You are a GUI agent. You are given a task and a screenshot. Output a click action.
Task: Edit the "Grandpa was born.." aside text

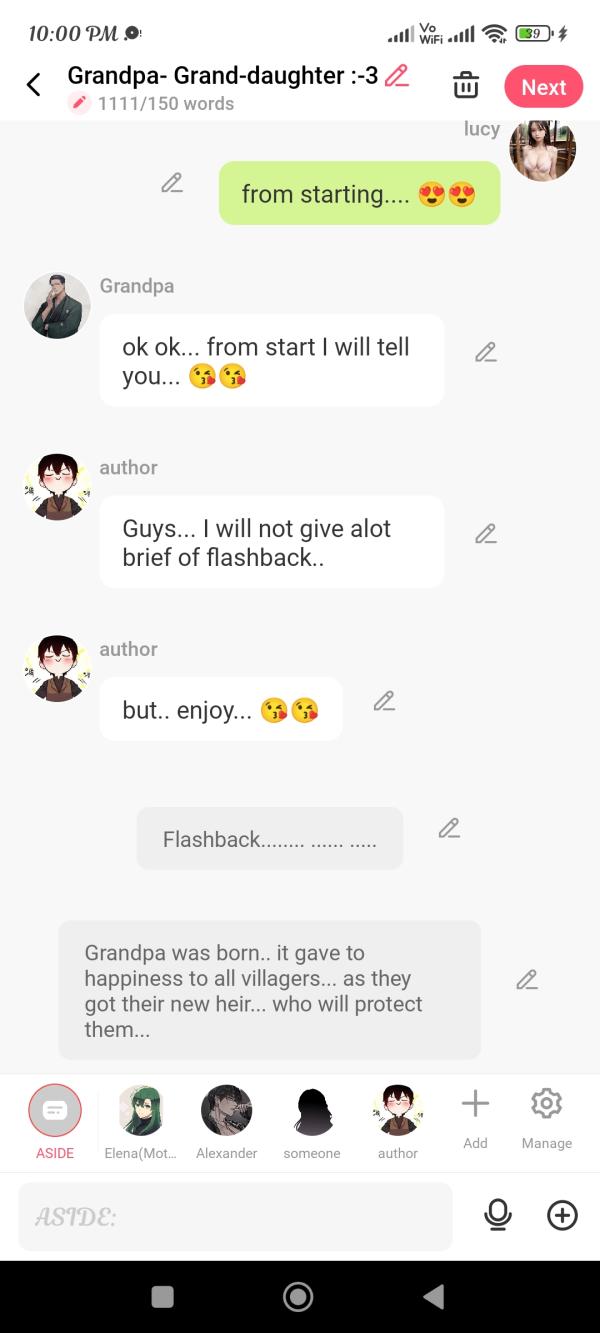coord(527,980)
